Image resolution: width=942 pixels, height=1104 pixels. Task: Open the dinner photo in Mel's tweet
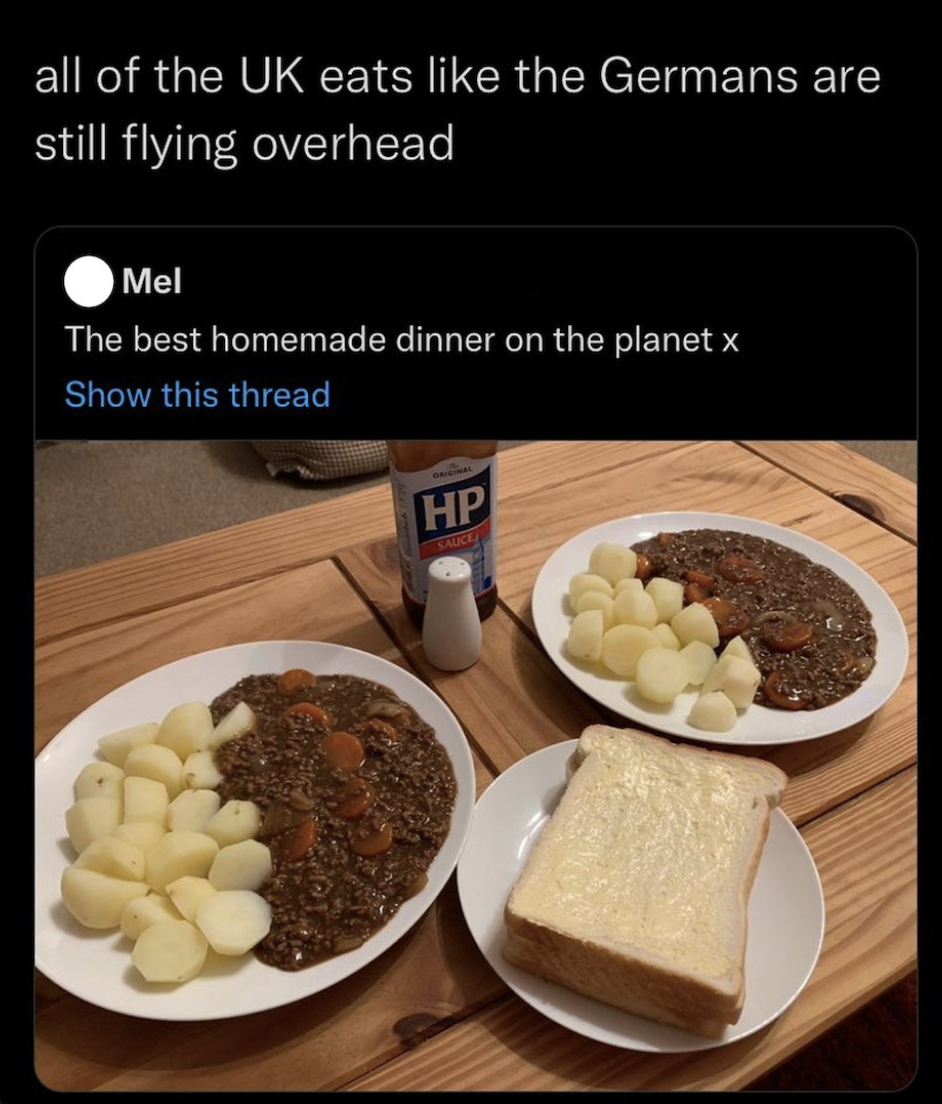tap(476, 765)
